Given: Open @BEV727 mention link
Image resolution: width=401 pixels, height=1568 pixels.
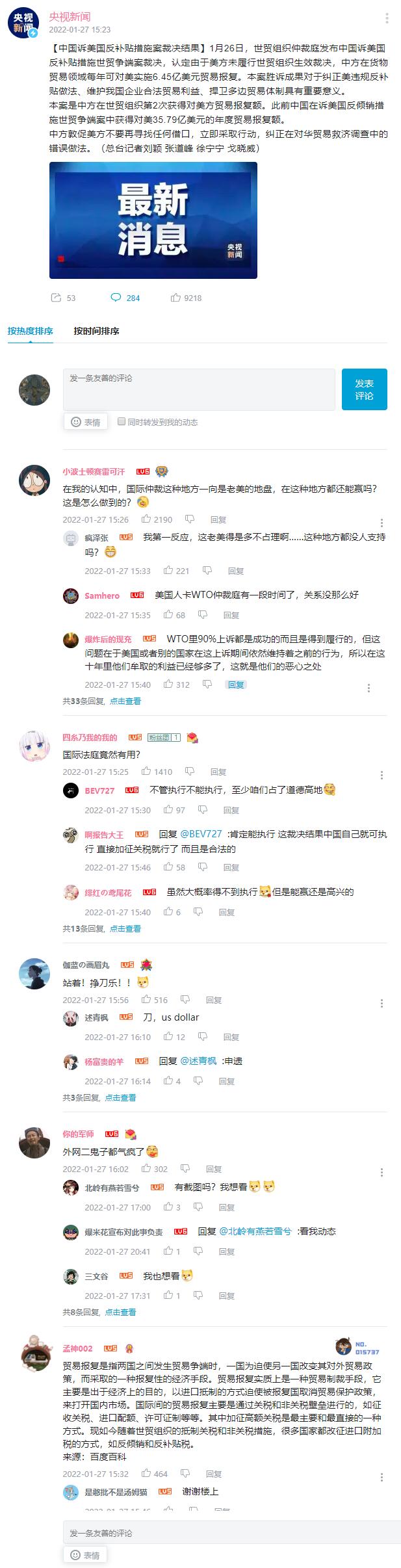Looking at the screenshot, I should 201,833.
